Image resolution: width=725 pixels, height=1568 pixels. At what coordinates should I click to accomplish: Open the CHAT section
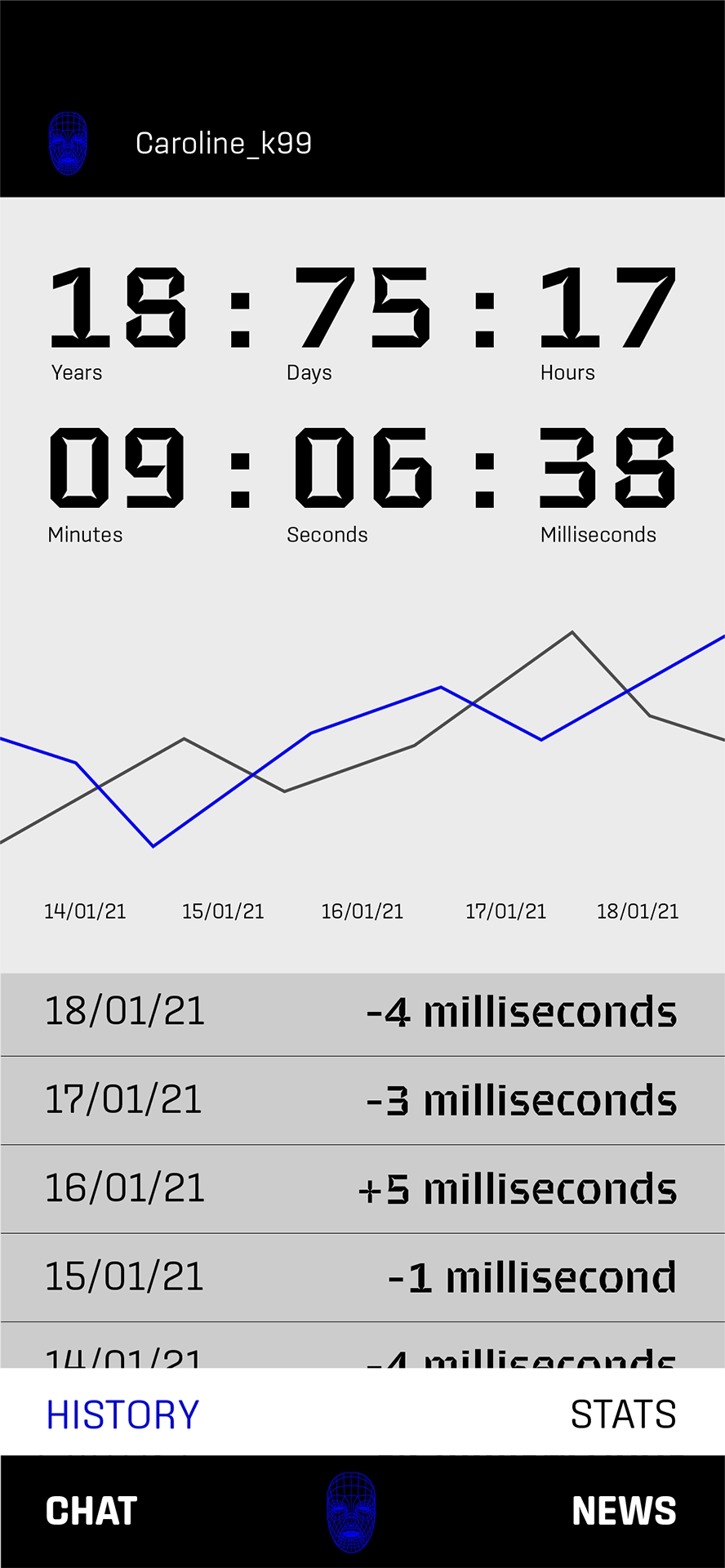pyautogui.click(x=91, y=1511)
